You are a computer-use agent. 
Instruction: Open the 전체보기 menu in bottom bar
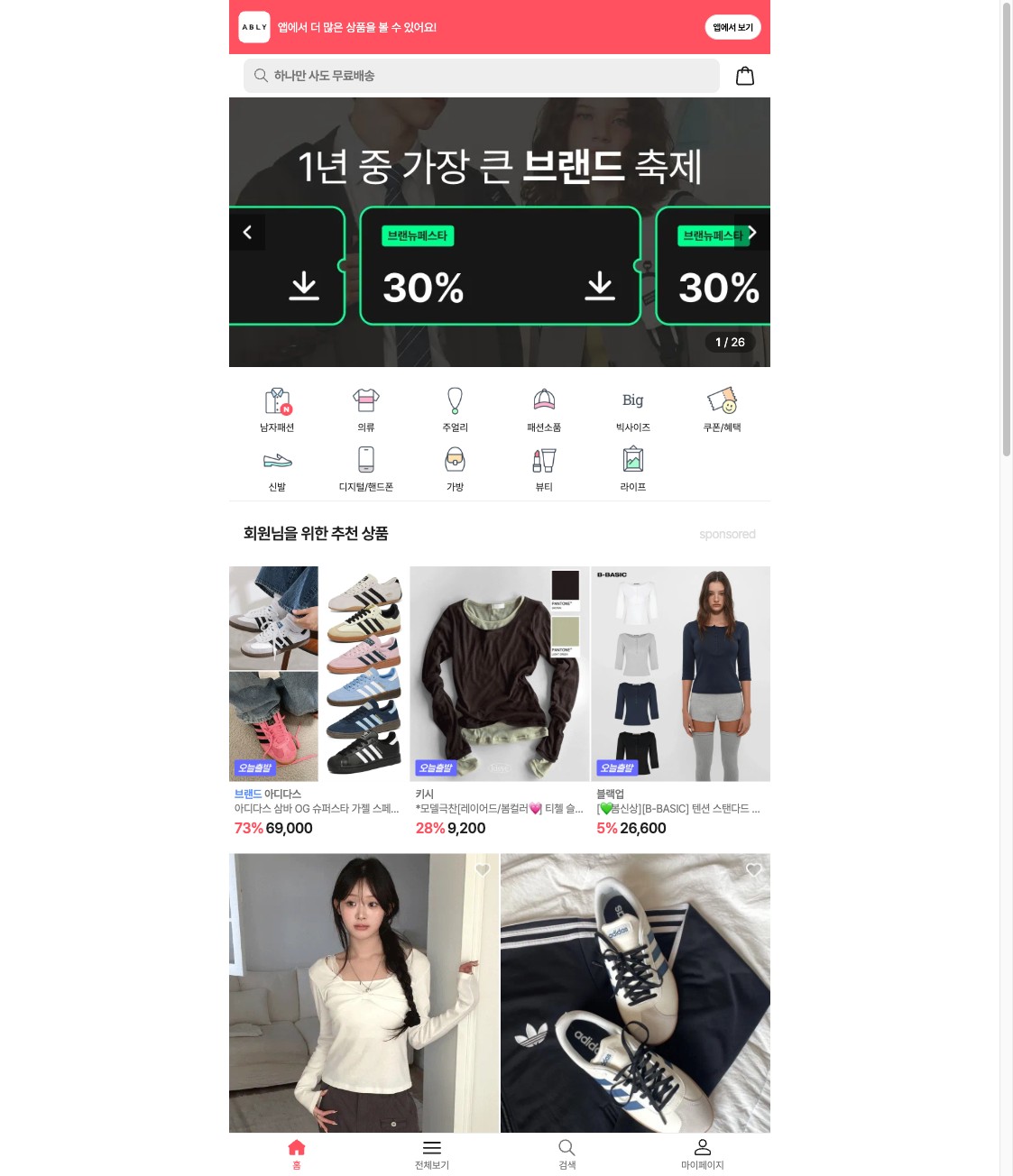point(431,1153)
